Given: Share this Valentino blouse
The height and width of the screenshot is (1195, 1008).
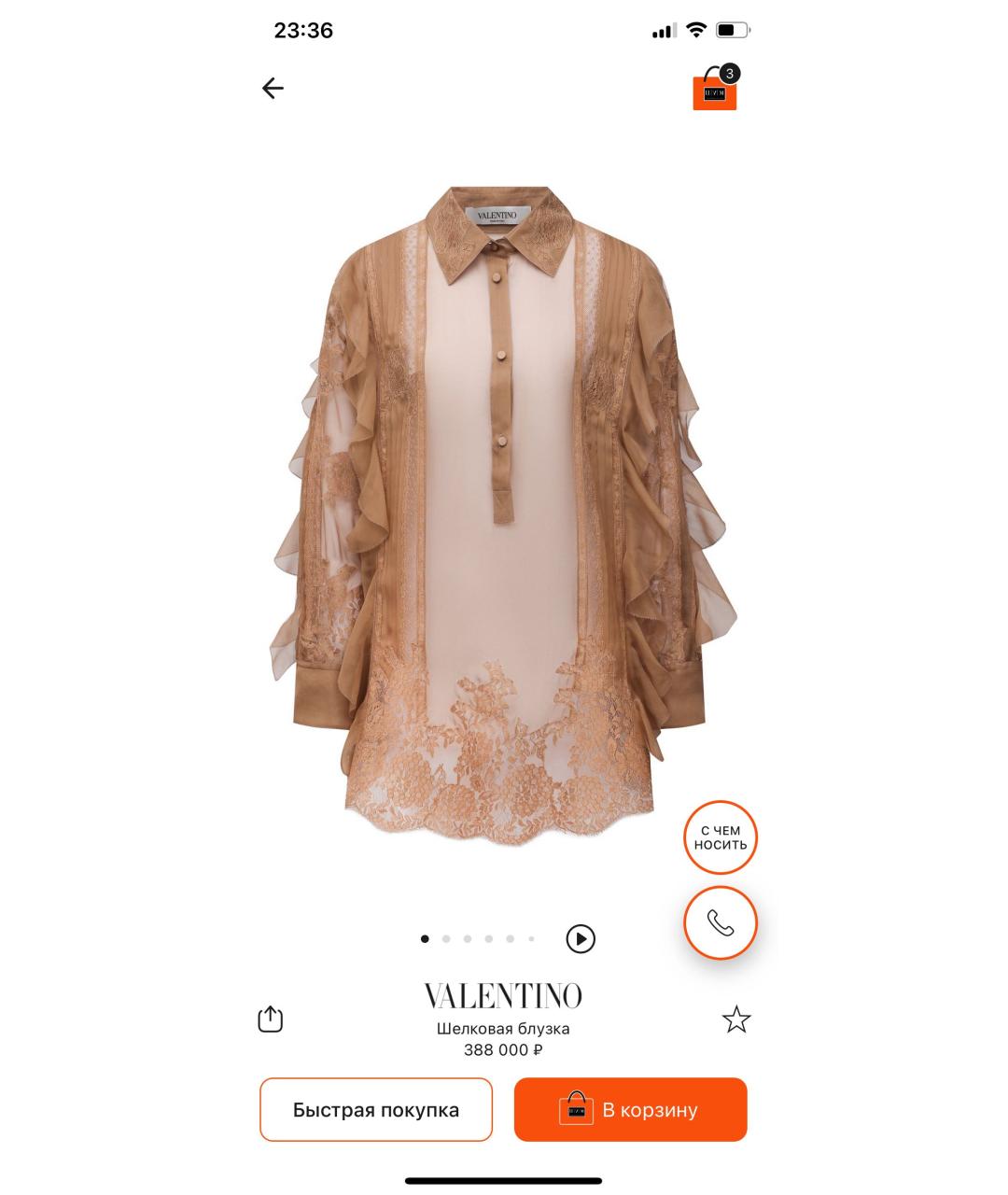Looking at the screenshot, I should click(x=270, y=1019).
